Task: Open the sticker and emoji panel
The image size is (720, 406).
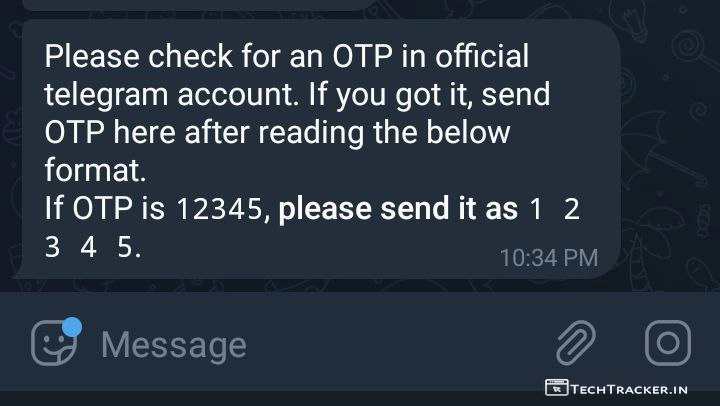Action: (x=54, y=343)
